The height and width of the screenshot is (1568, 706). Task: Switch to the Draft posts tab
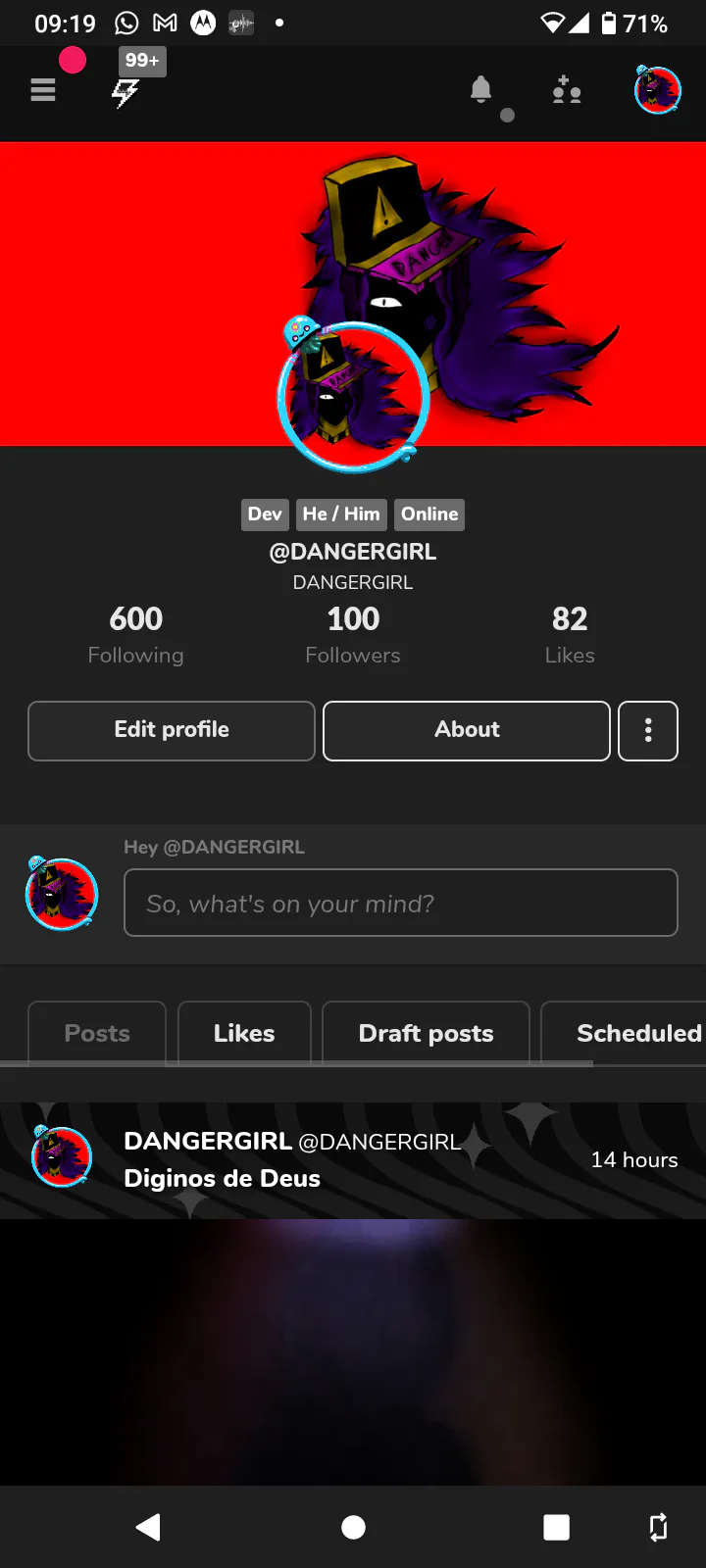(x=426, y=1033)
